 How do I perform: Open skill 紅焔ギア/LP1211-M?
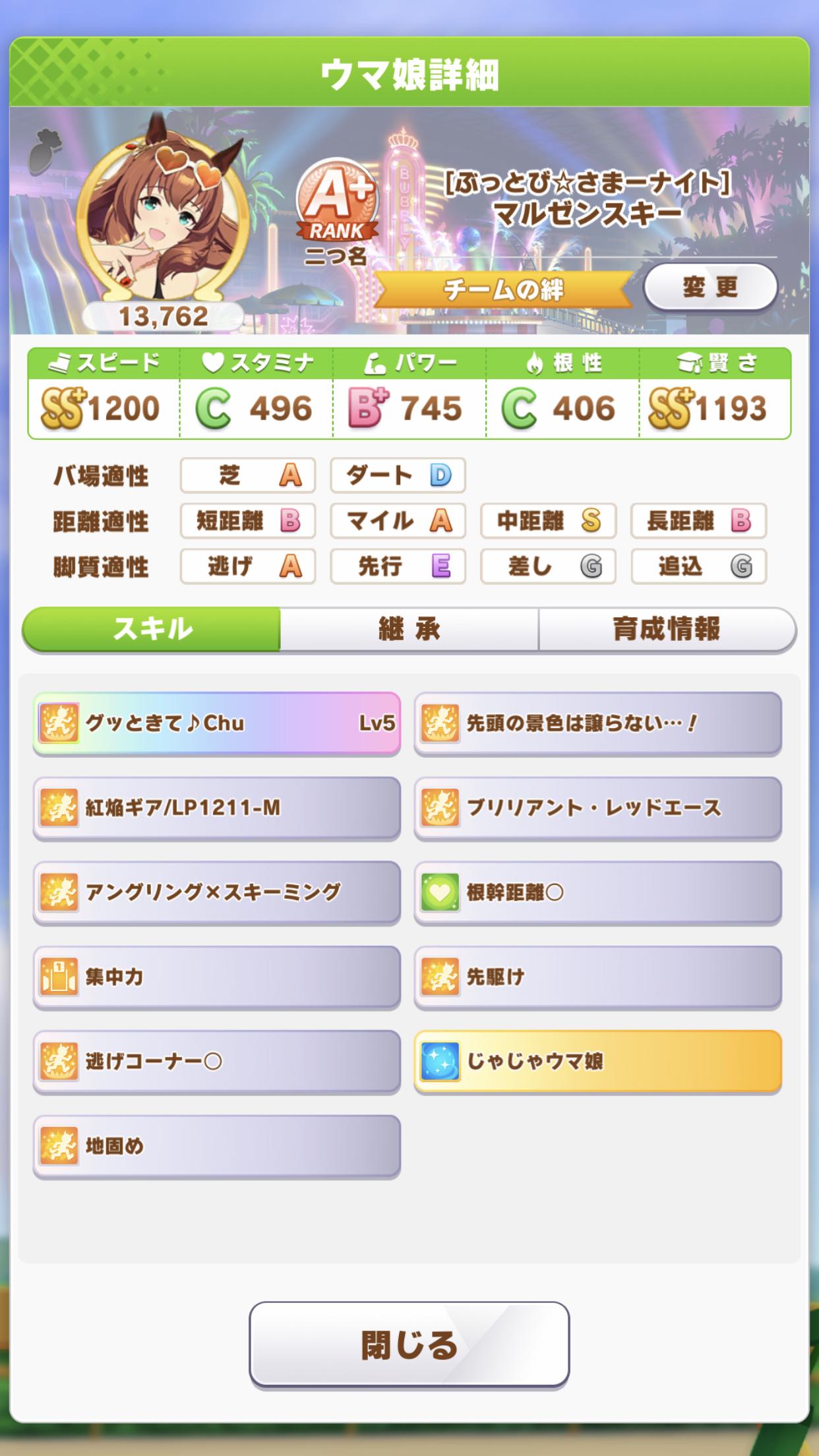pos(216,807)
